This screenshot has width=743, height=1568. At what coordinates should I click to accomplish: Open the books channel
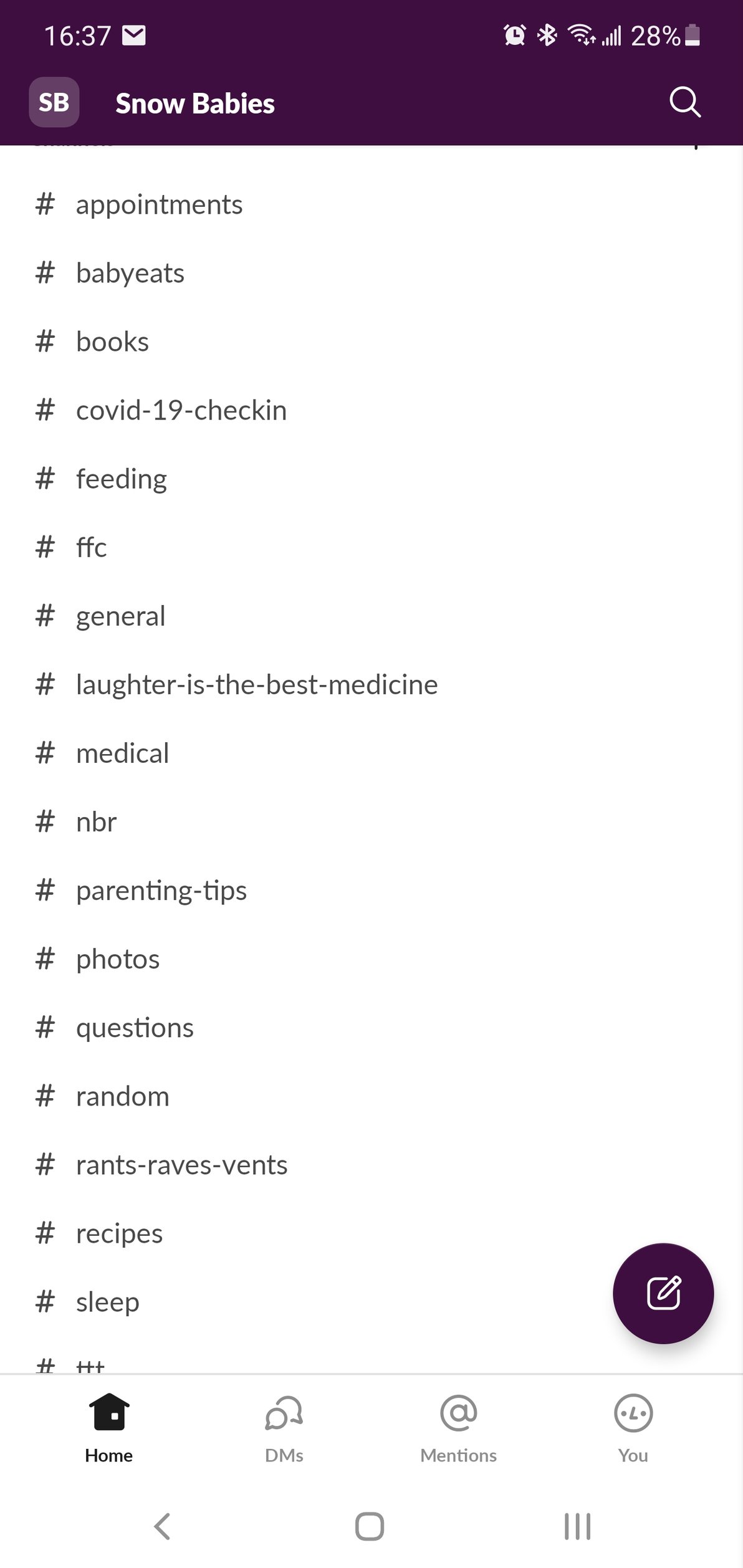(371, 342)
